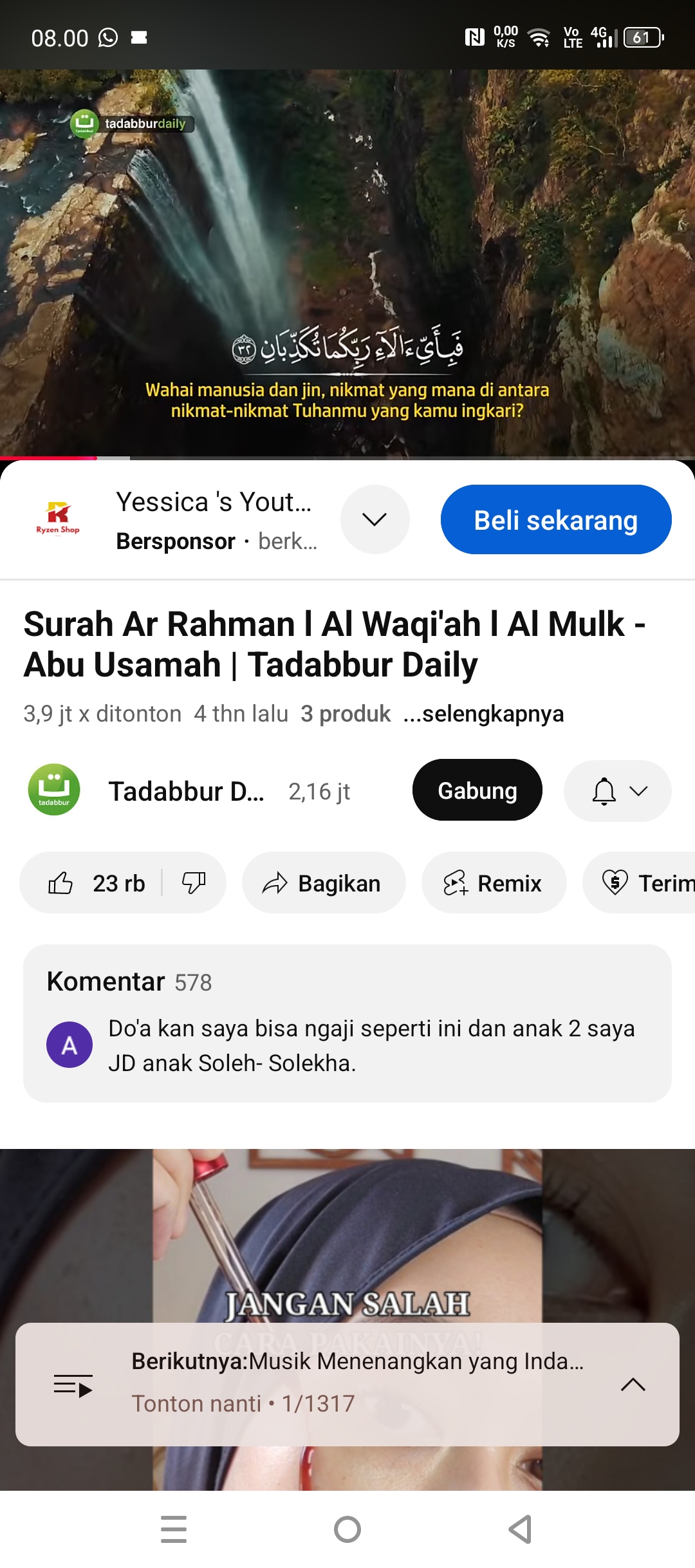
Task: Dislike this video
Action: pos(194,883)
